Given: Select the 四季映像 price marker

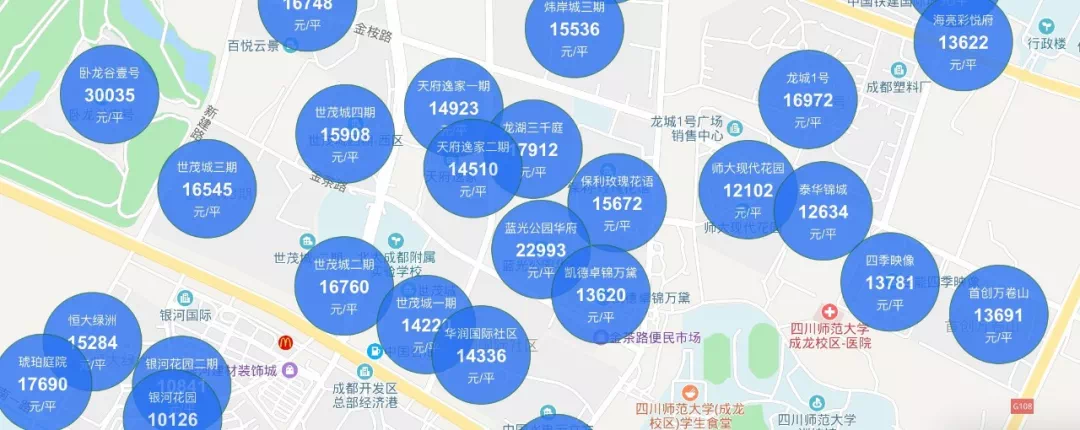Looking at the screenshot, I should point(889,282).
